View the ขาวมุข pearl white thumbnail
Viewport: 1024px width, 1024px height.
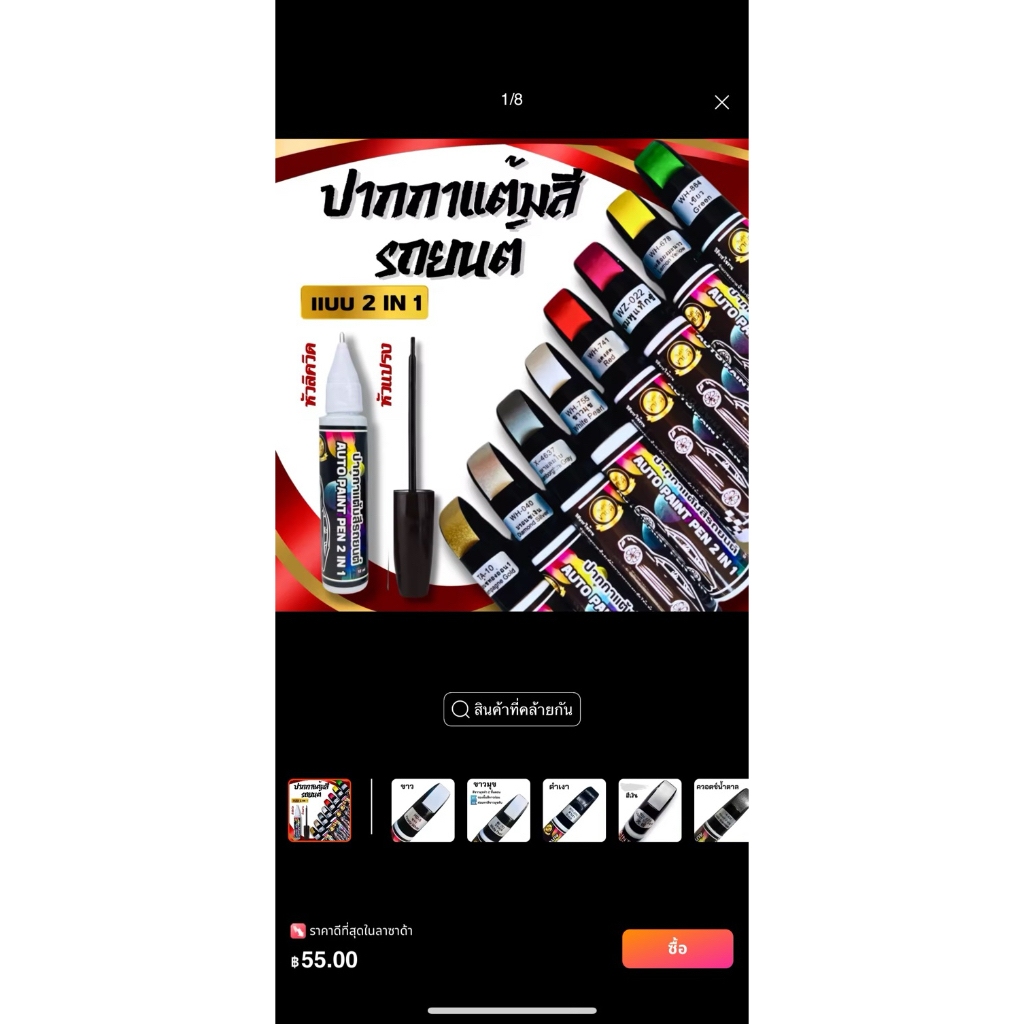[x=498, y=810]
